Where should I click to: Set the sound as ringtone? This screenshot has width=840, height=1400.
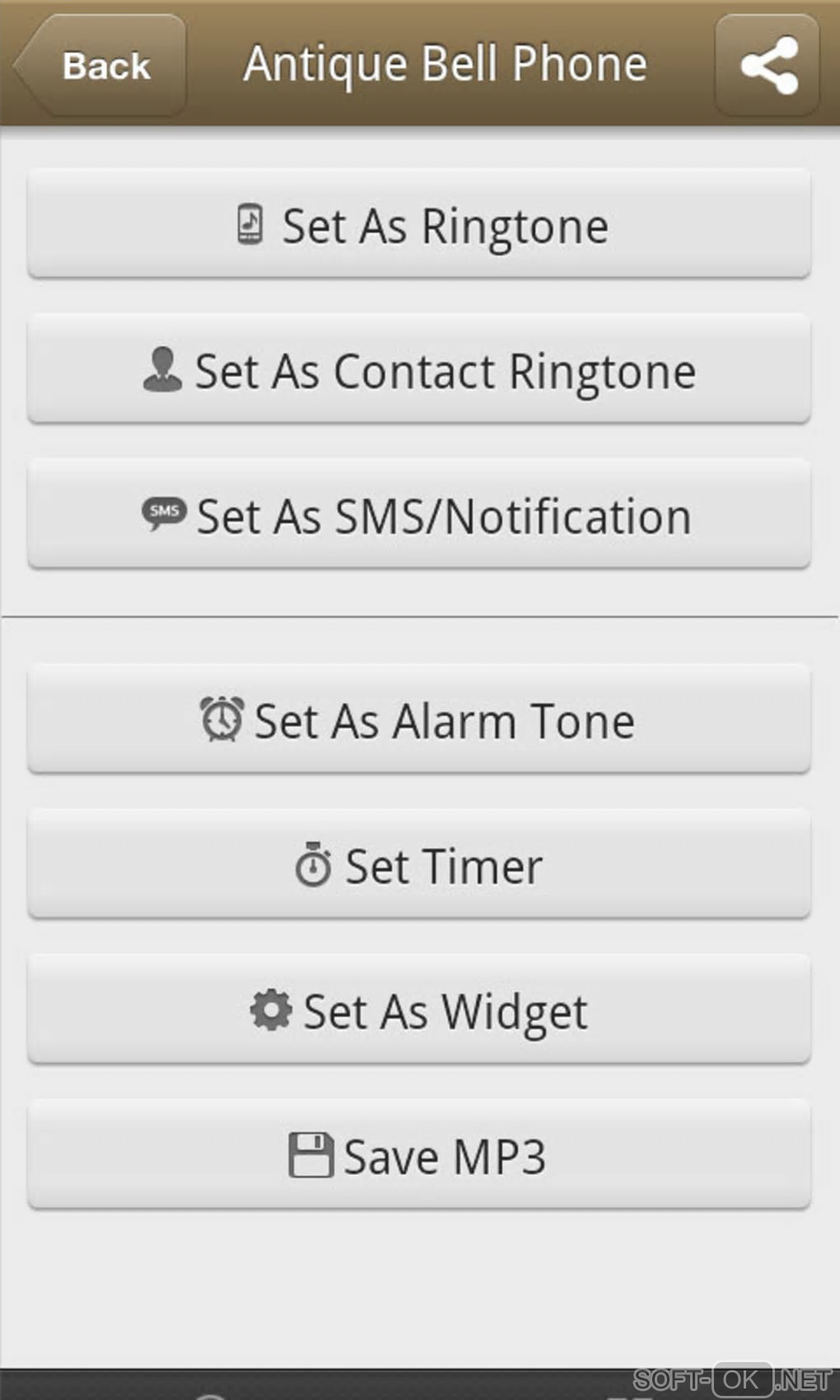(419, 224)
